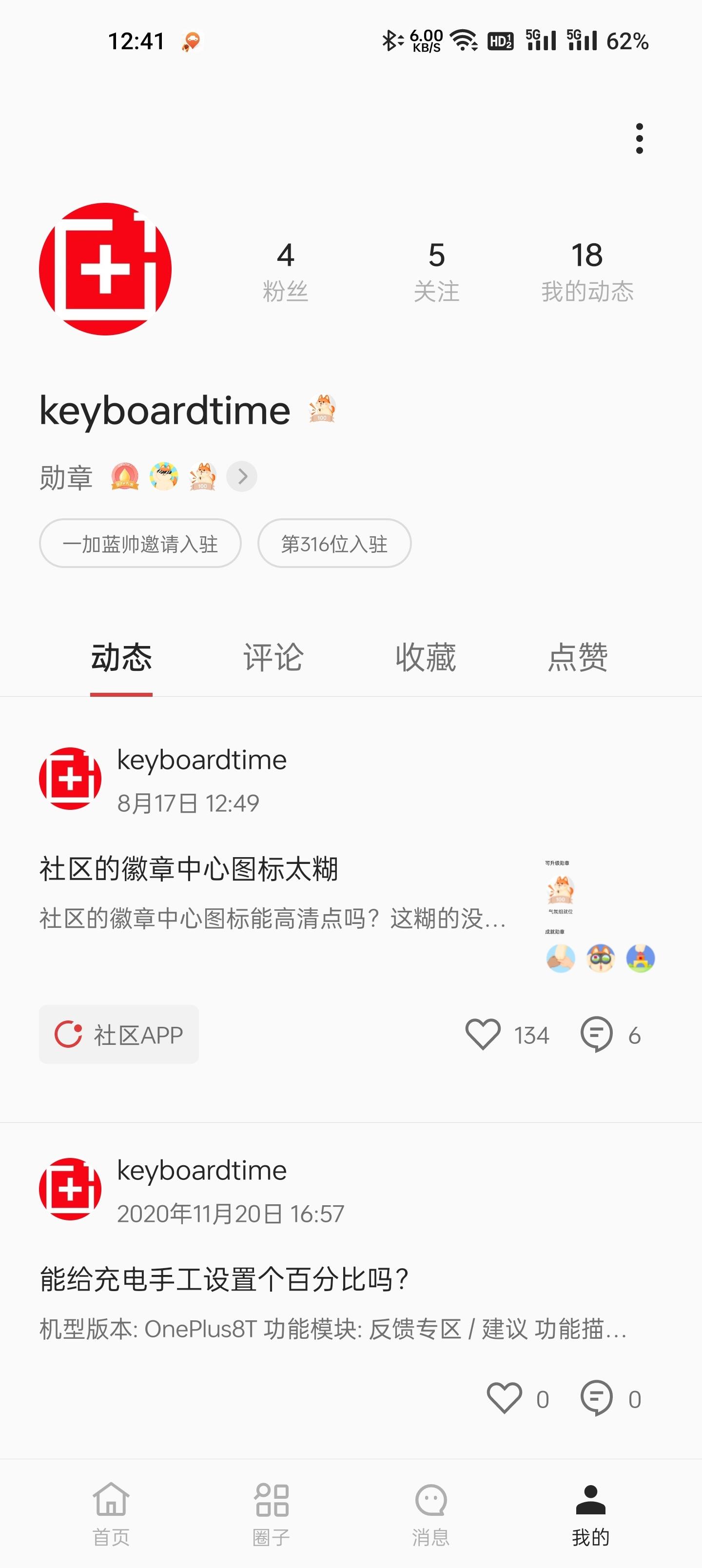The width and height of the screenshot is (702, 1568).
Task: Select the 动态 tab
Action: [x=121, y=657]
